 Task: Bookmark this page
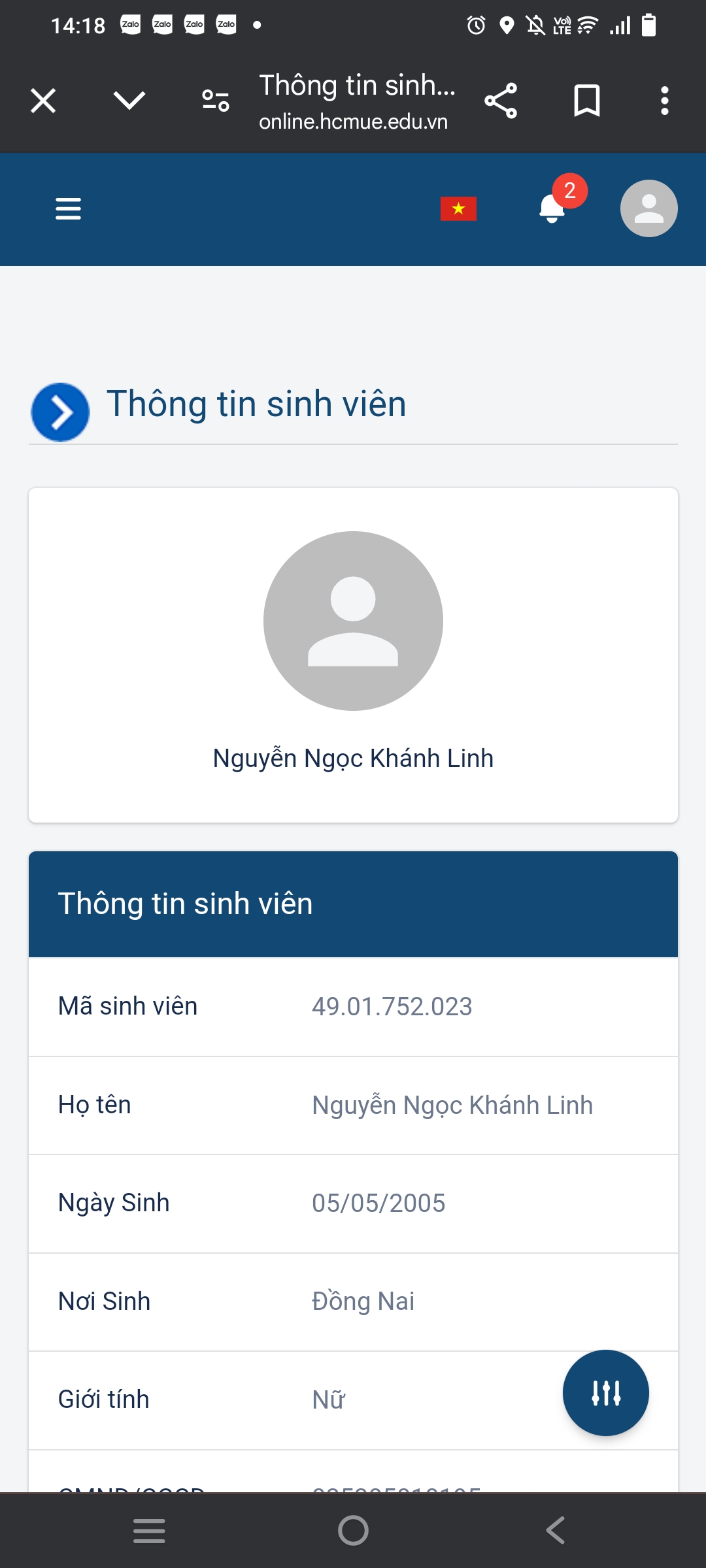point(586,101)
